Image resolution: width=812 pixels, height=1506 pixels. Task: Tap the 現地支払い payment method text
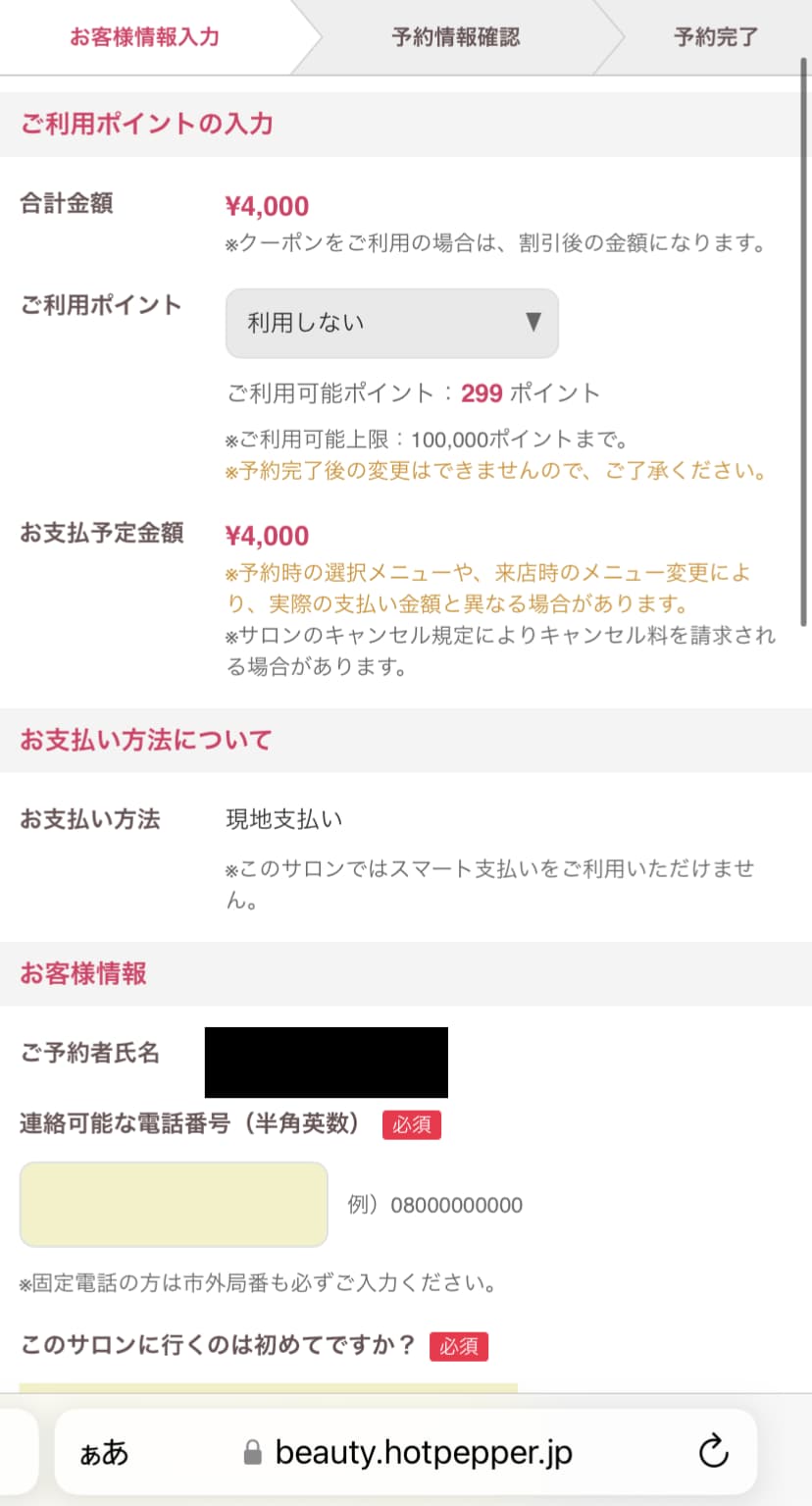pyautogui.click(x=282, y=820)
